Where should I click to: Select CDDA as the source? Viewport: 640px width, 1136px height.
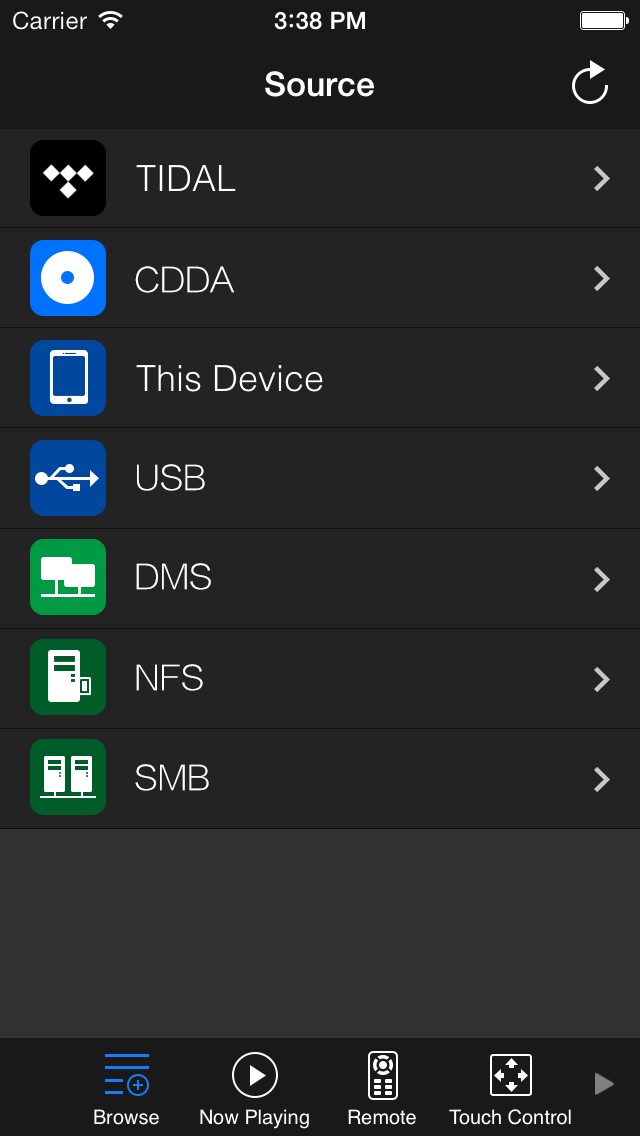click(320, 278)
